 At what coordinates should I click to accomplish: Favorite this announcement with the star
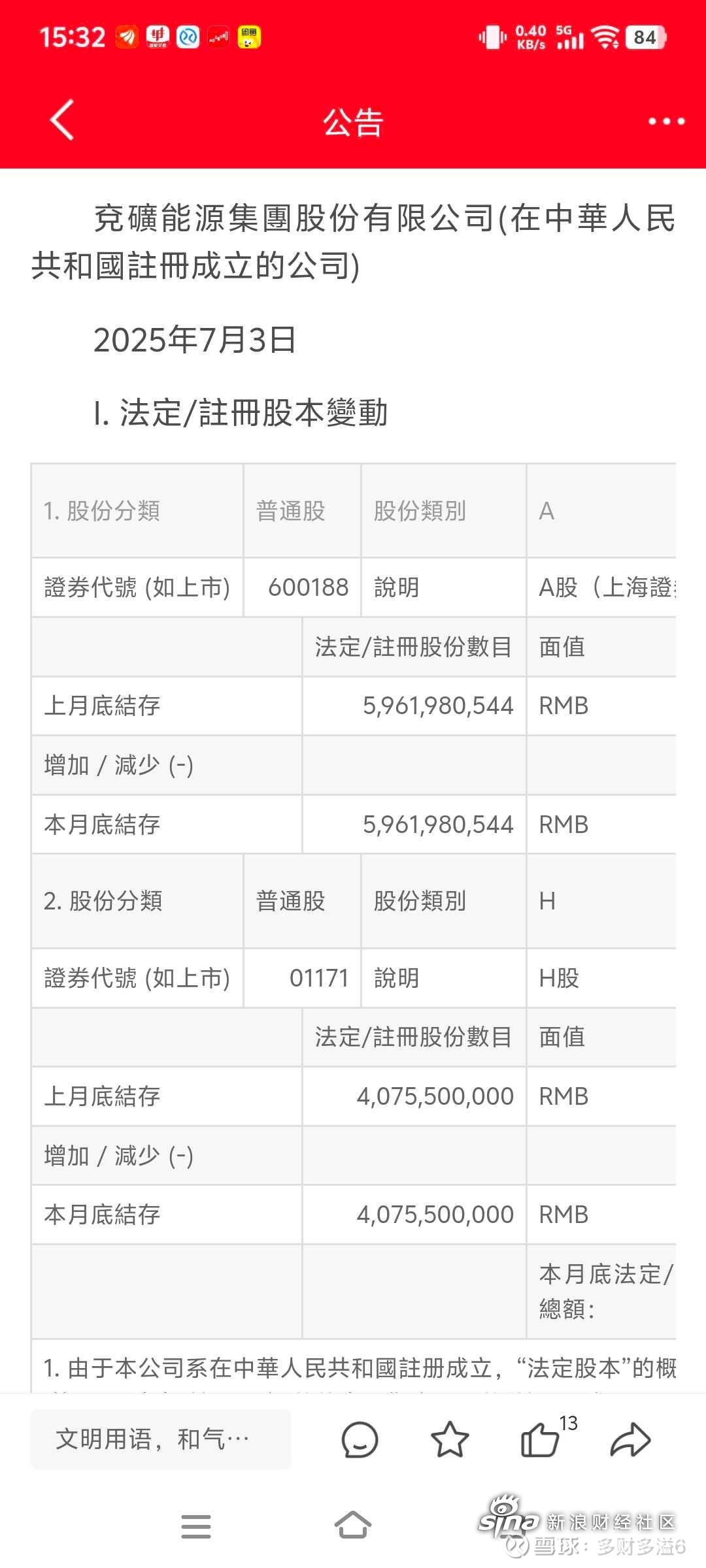point(450,1439)
